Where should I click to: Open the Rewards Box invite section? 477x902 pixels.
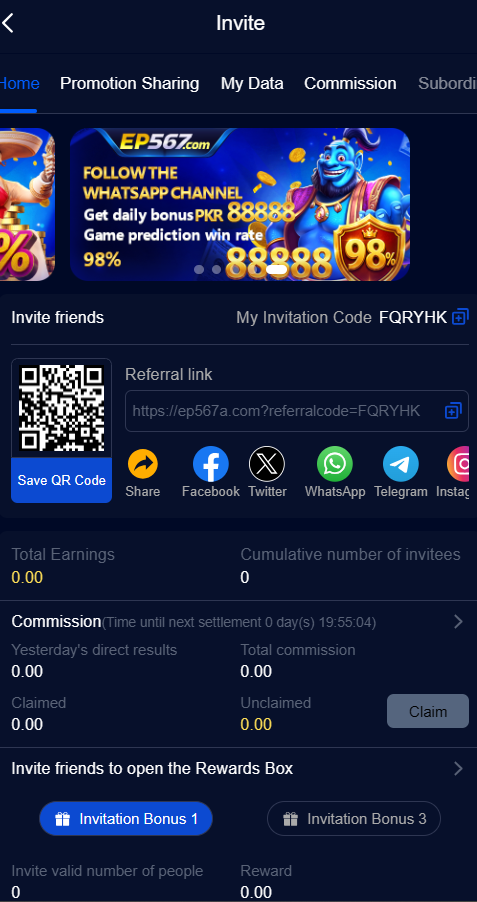pyautogui.click(x=238, y=769)
